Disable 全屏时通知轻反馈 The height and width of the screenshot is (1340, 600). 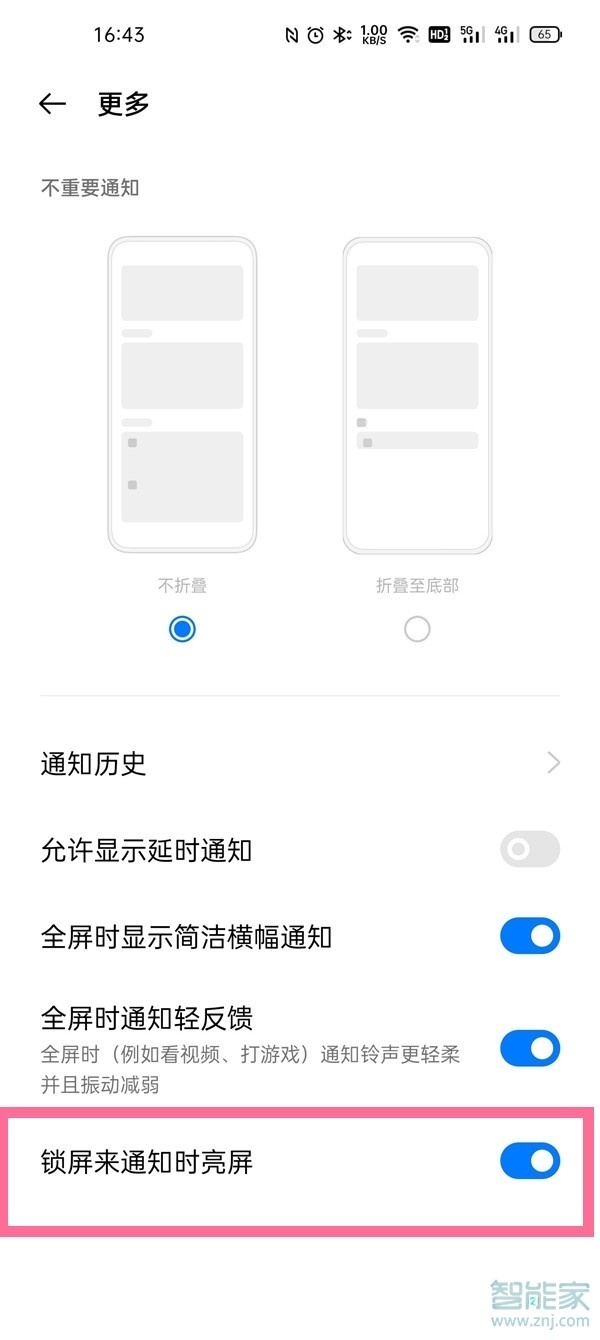click(529, 1049)
